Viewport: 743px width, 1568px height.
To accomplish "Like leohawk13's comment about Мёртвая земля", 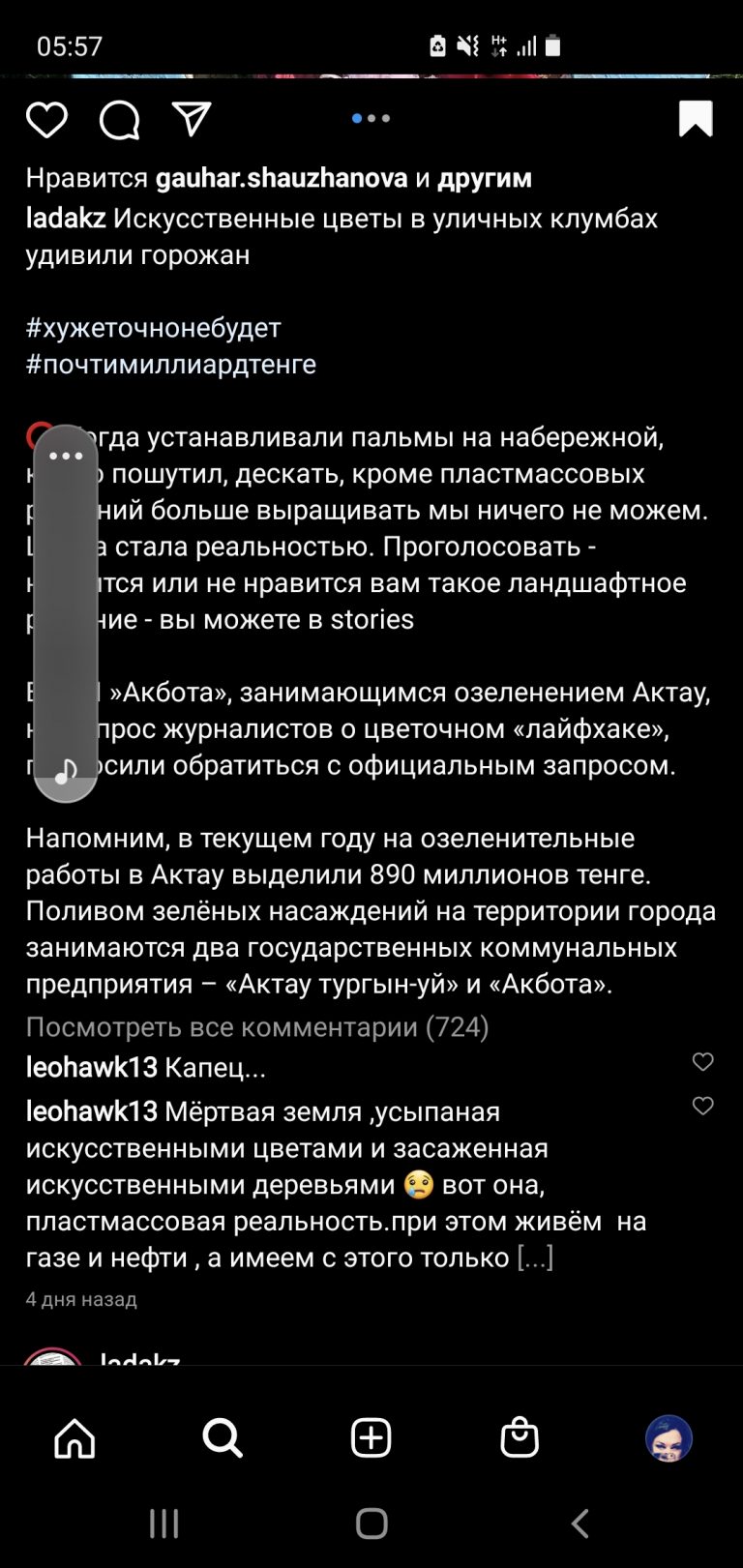I will coord(703,1106).
